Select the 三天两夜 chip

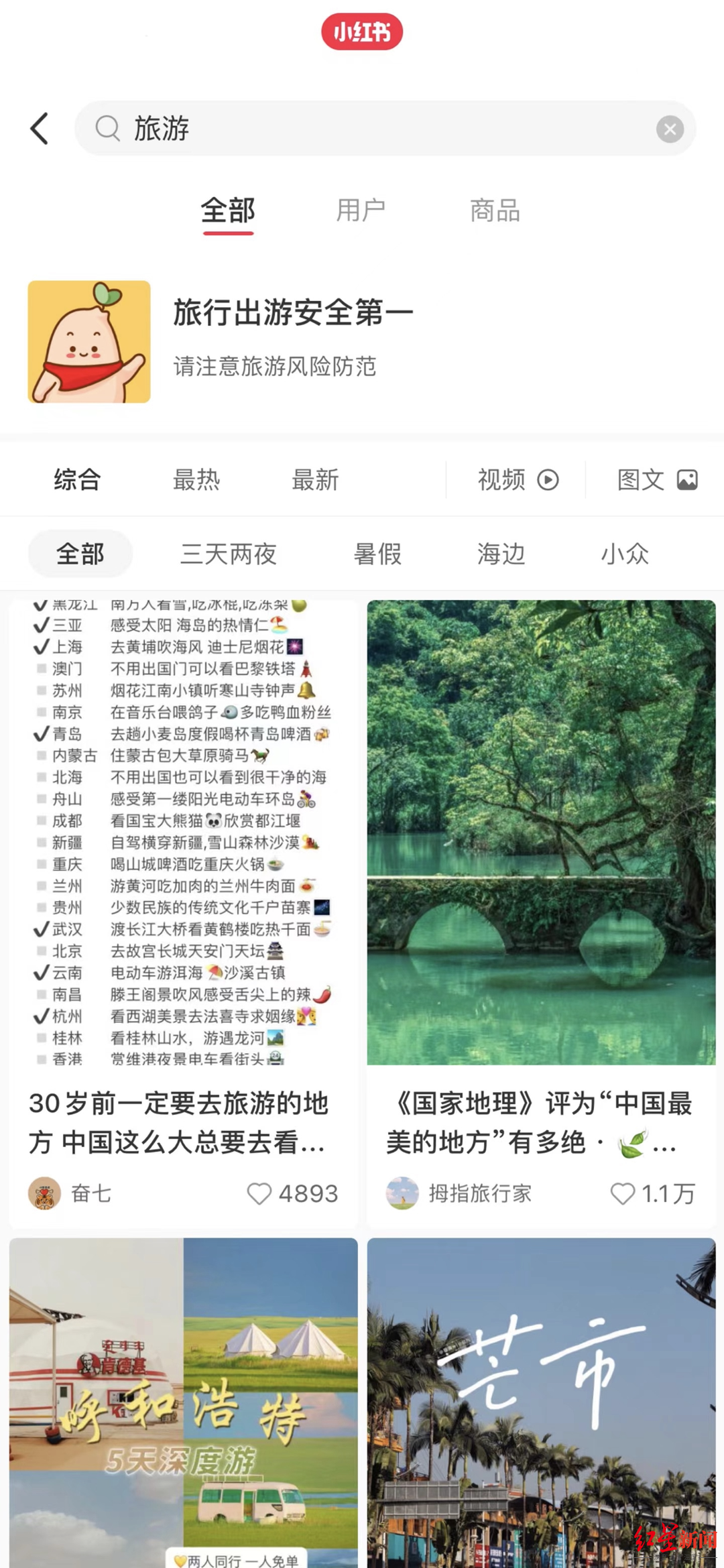pyautogui.click(x=229, y=554)
